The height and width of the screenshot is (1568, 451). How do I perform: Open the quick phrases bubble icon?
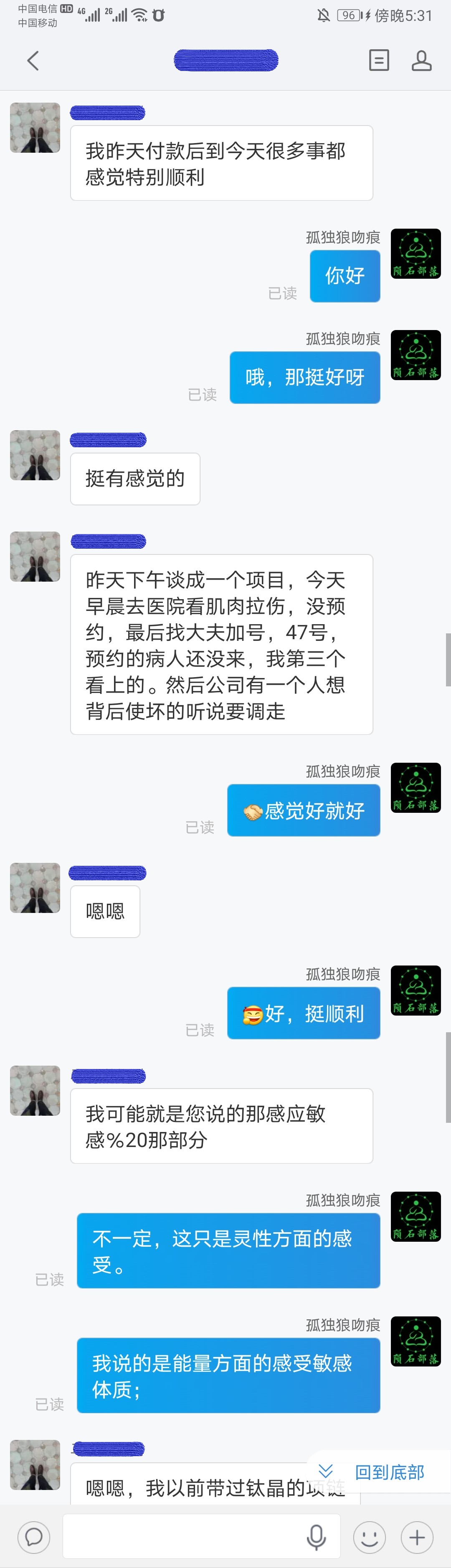coord(33,1536)
